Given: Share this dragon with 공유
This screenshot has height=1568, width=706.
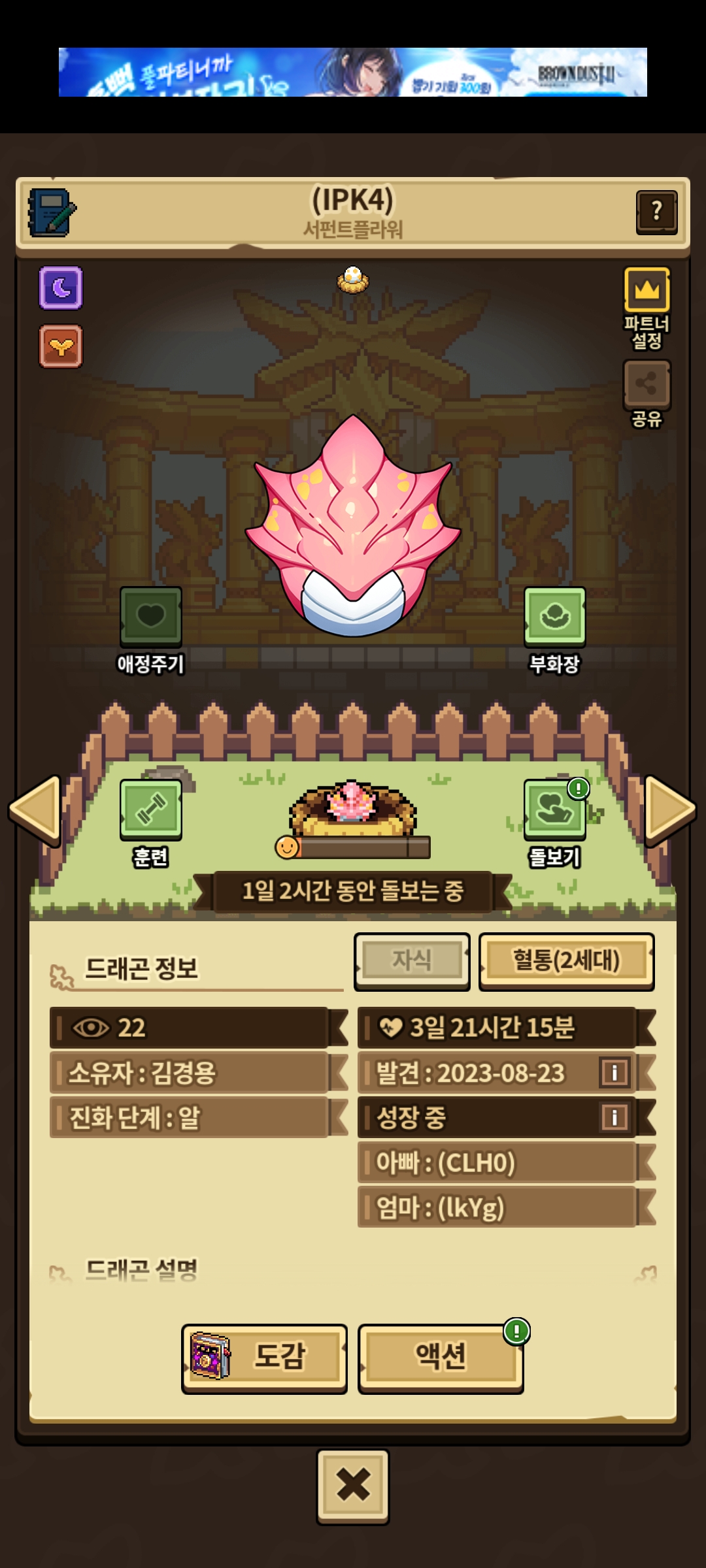Looking at the screenshot, I should click(647, 384).
